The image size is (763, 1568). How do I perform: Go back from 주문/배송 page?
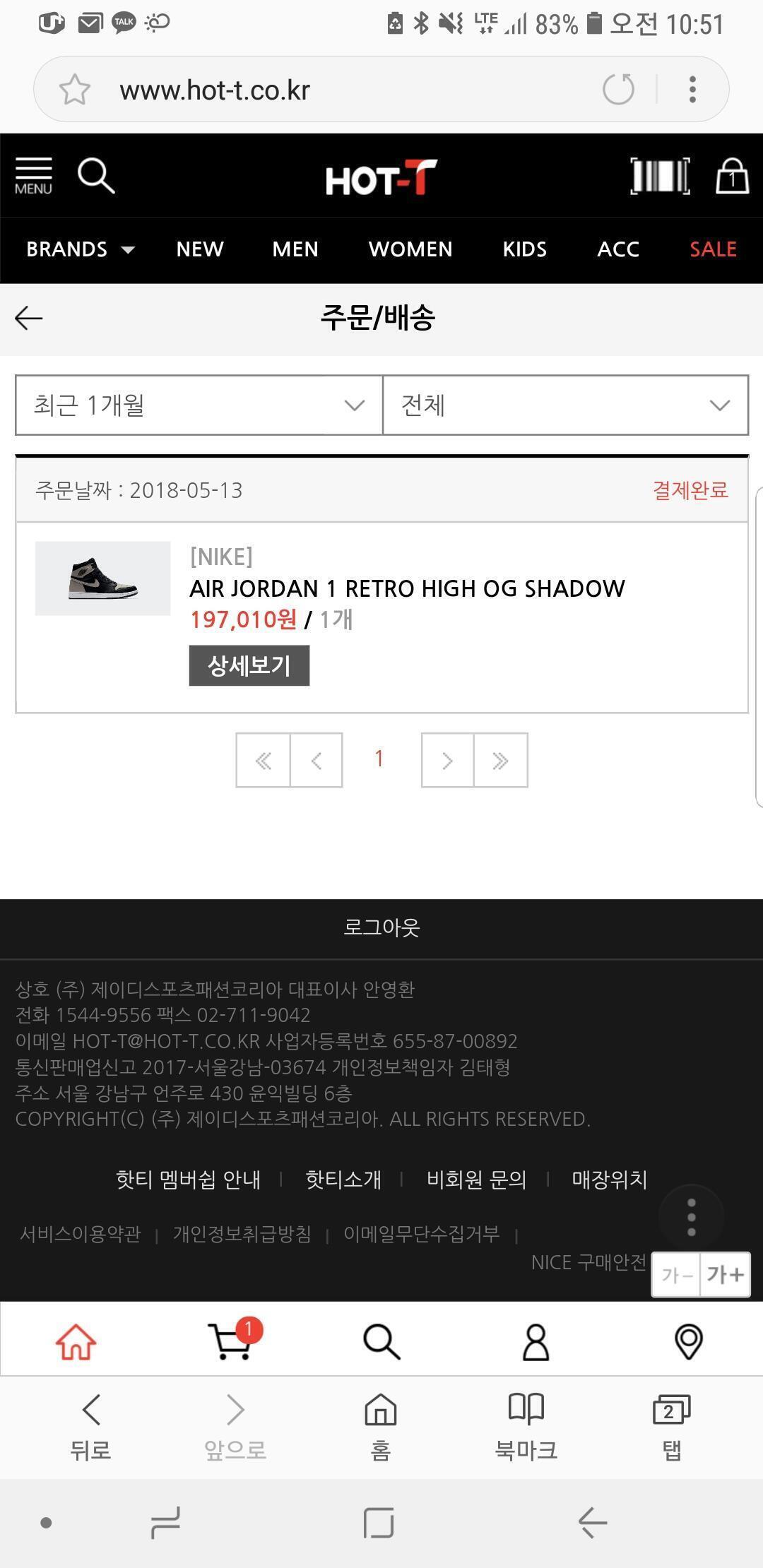29,318
